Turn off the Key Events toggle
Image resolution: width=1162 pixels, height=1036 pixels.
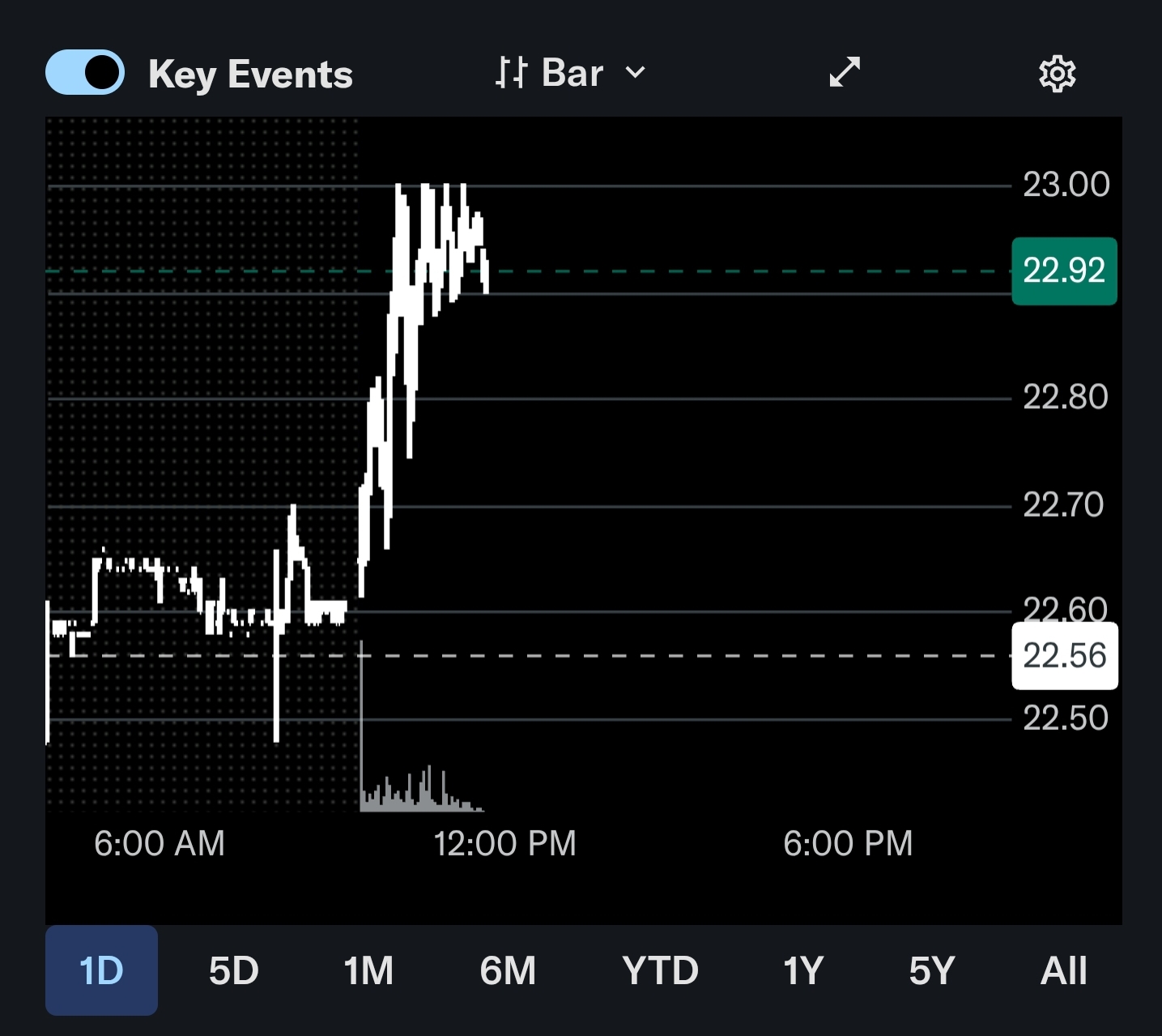point(85,73)
